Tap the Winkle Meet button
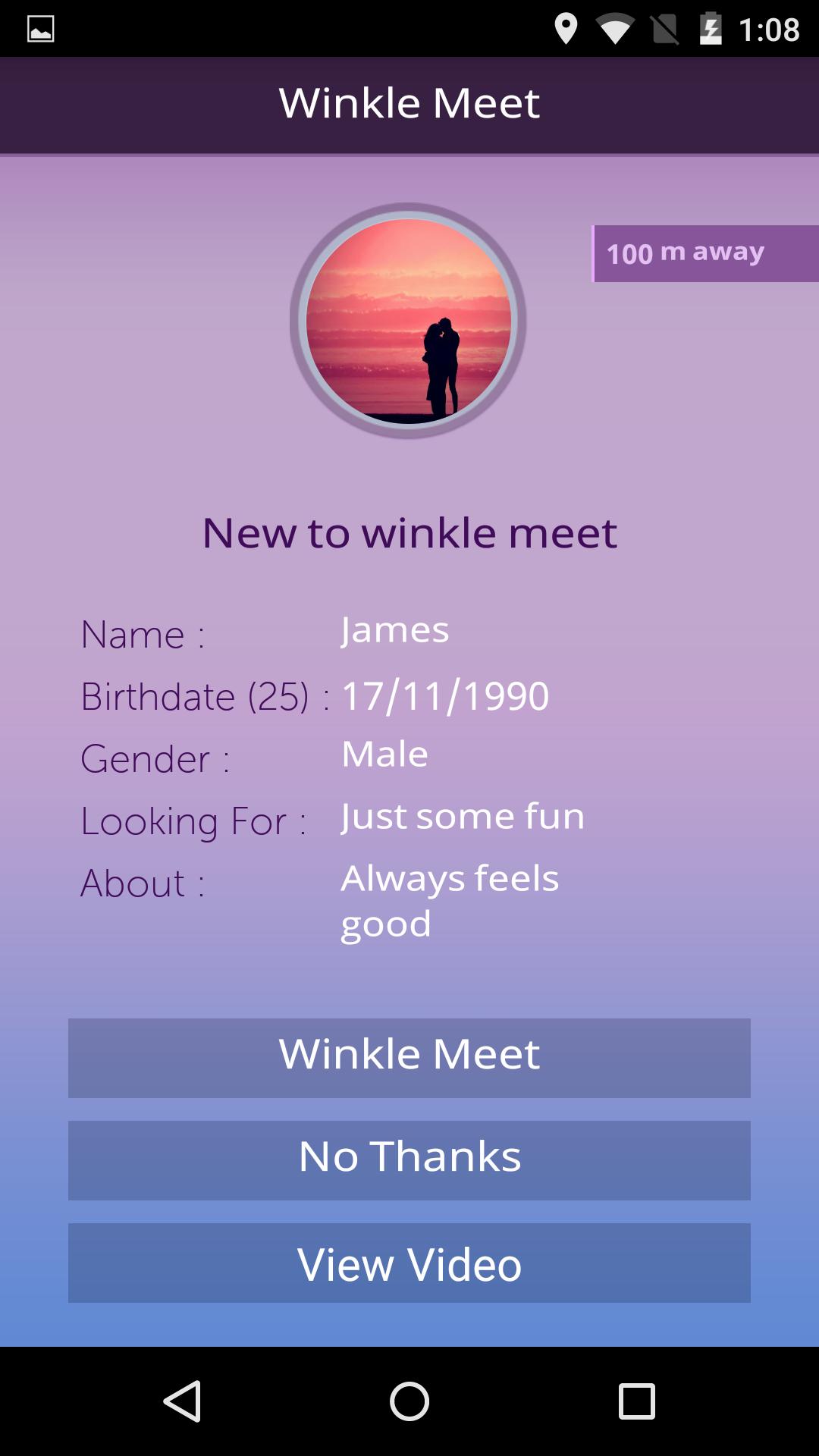Image resolution: width=819 pixels, height=1456 pixels. tap(409, 1056)
